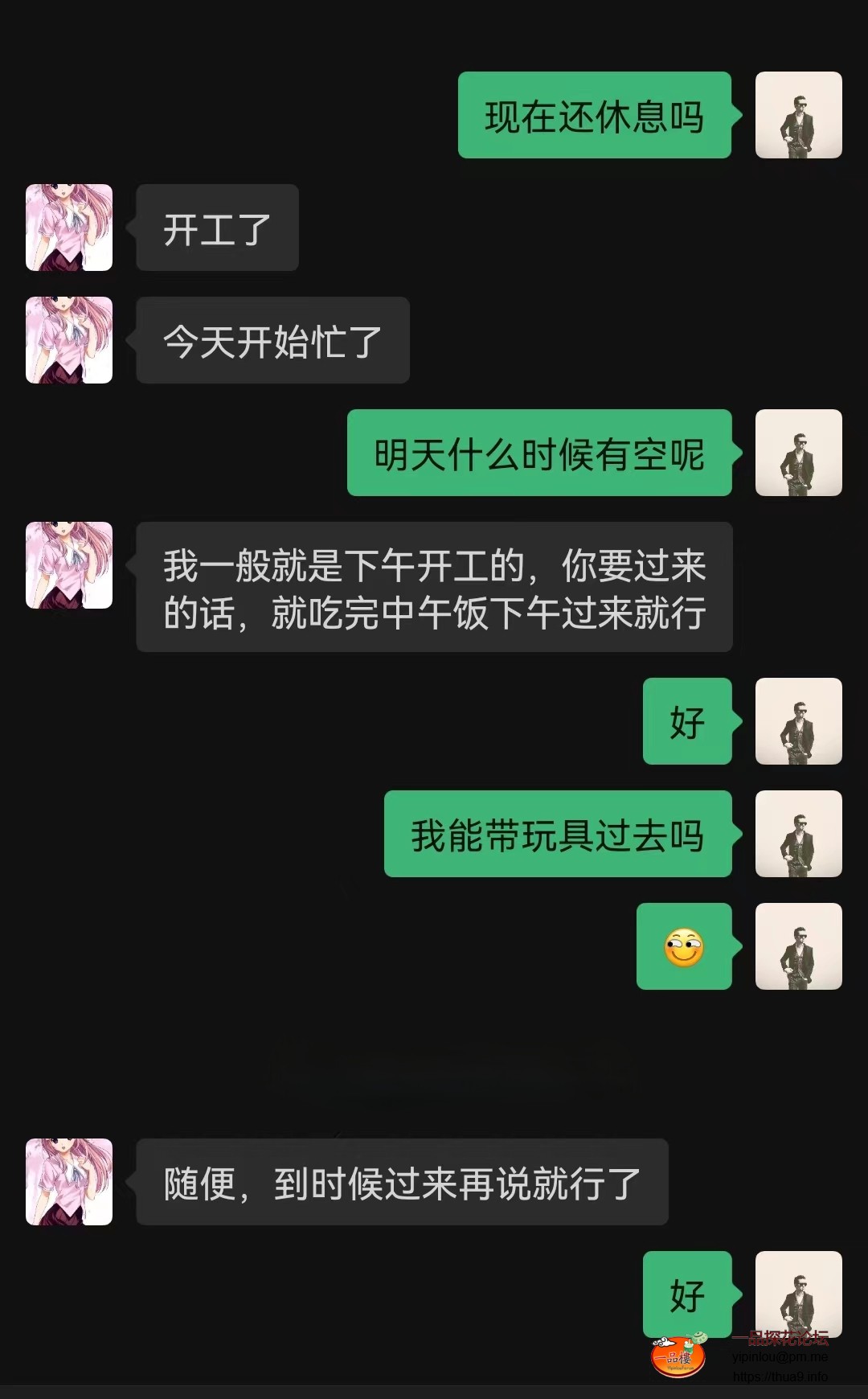The height and width of the screenshot is (1399, 868).
Task: Open contact profile beside '我一般就是下午开工的'
Action: coord(69,565)
